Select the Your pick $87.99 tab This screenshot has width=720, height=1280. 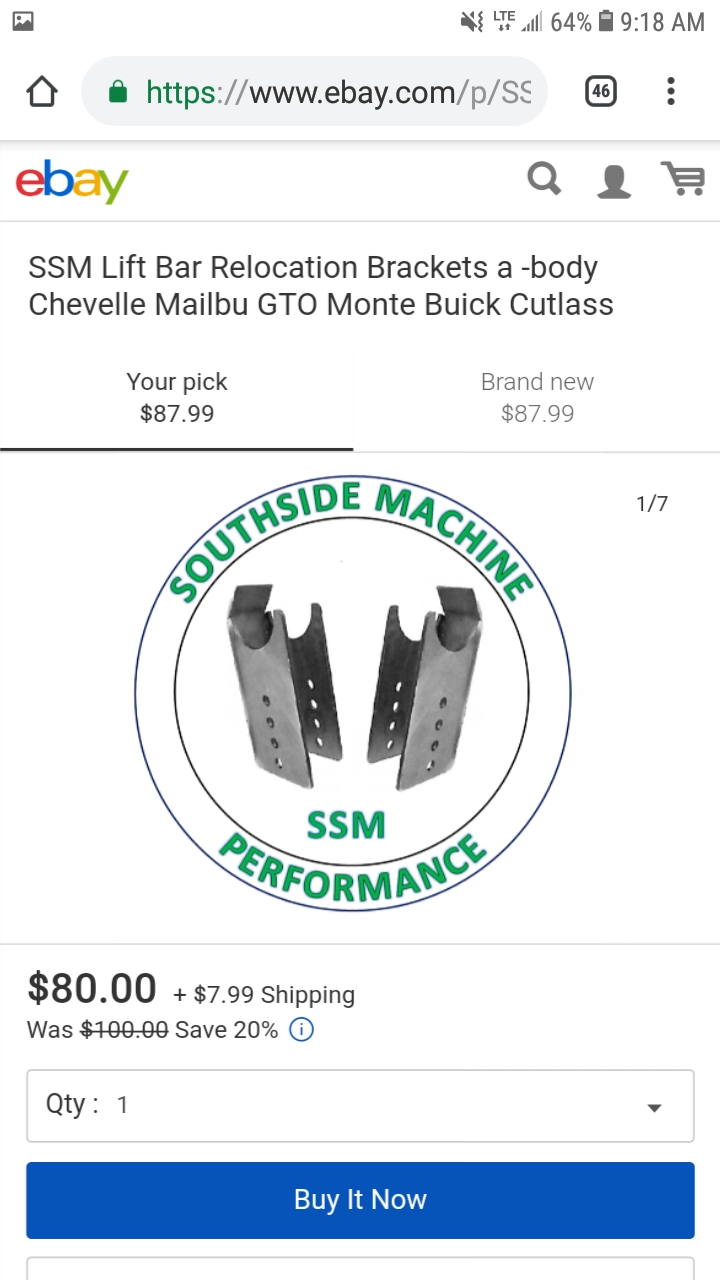pyautogui.click(x=177, y=397)
